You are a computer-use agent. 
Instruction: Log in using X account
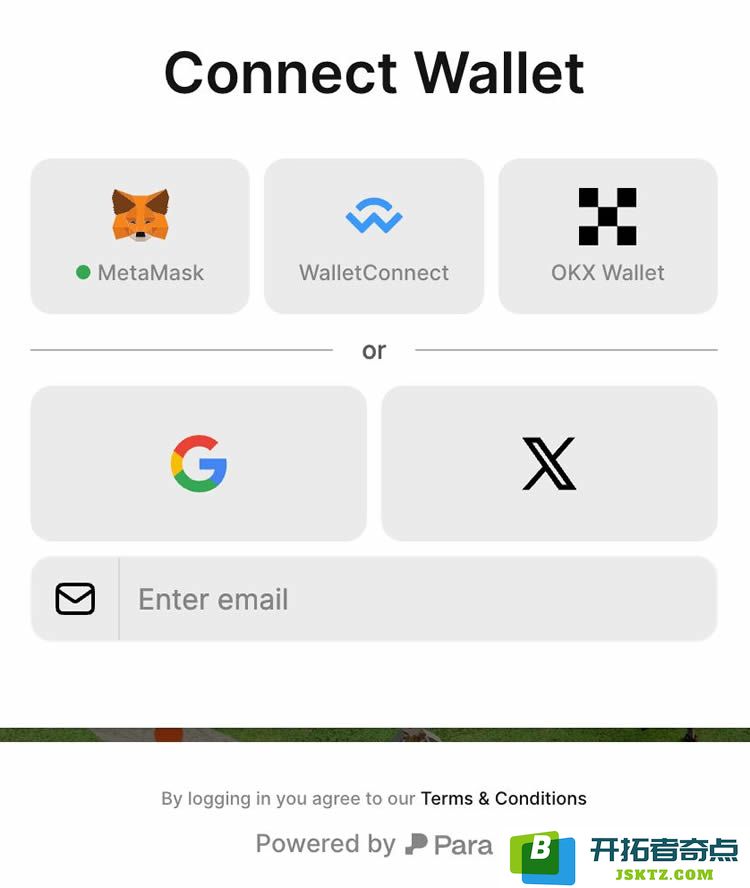[549, 463]
